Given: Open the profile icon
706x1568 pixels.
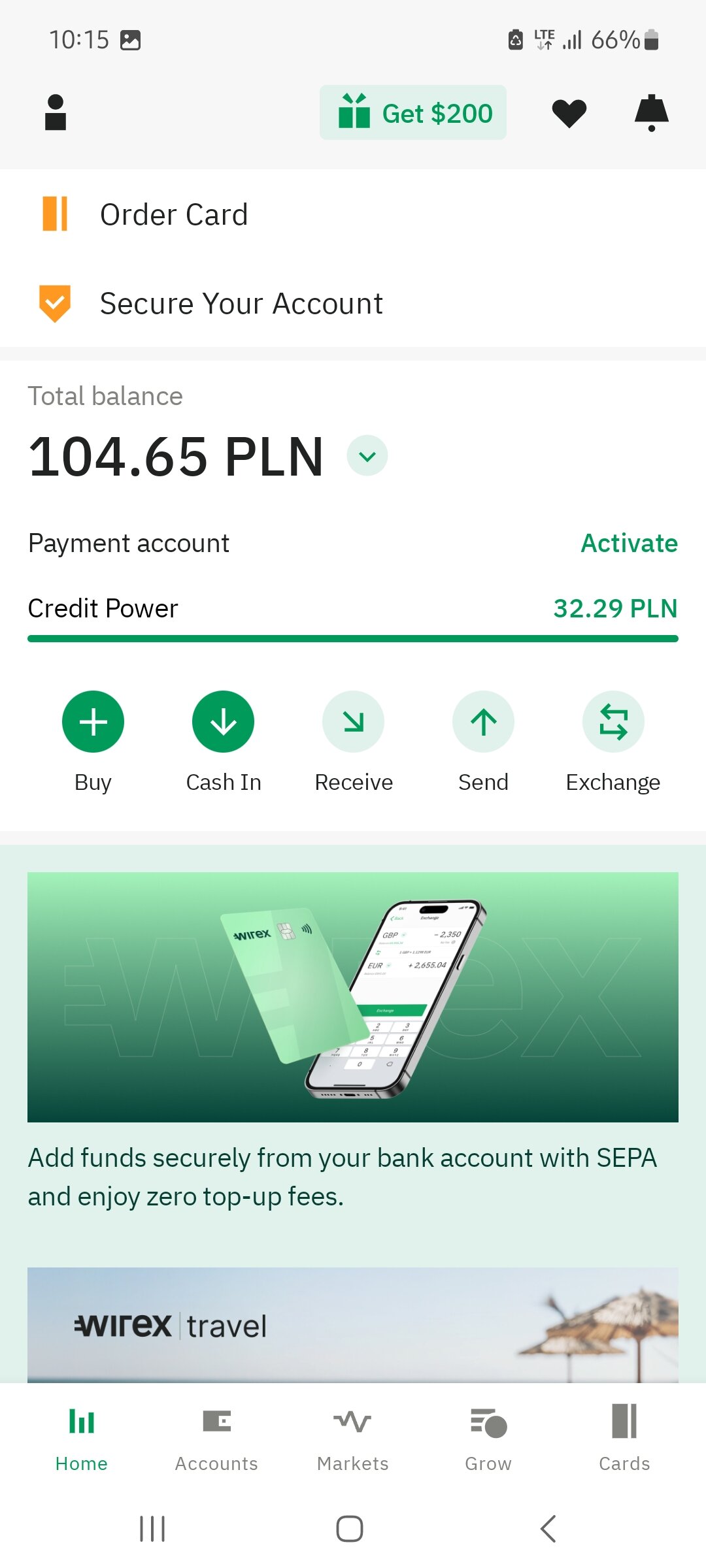Looking at the screenshot, I should click(x=56, y=113).
